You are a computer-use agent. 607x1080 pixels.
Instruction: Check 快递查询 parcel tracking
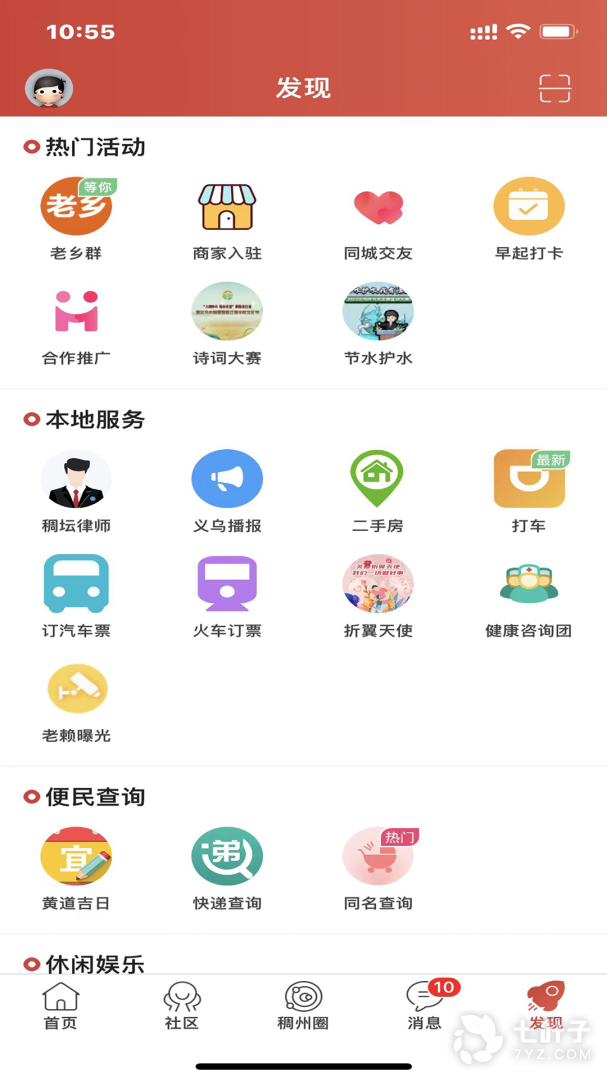[x=227, y=857]
